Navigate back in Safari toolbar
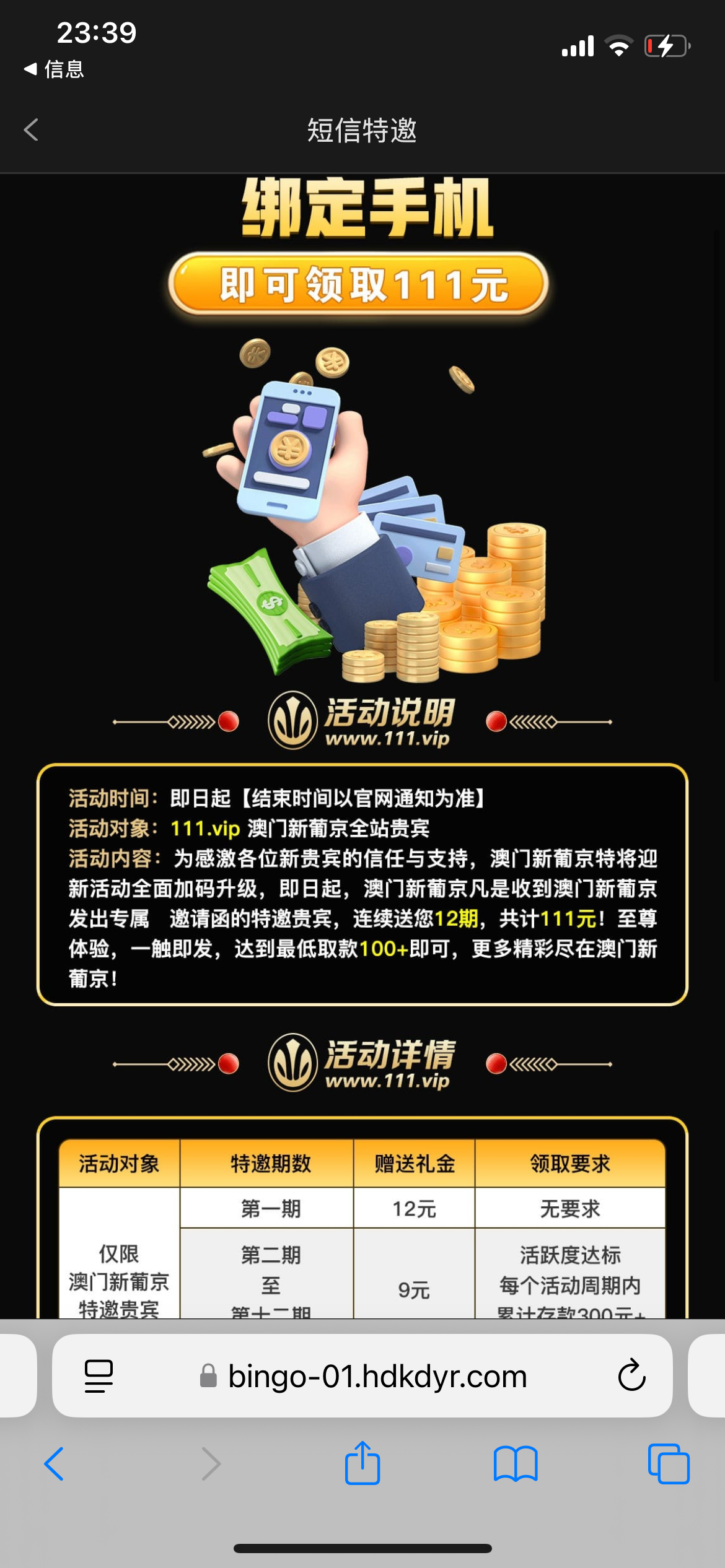Viewport: 725px width, 1568px height. click(x=55, y=1464)
